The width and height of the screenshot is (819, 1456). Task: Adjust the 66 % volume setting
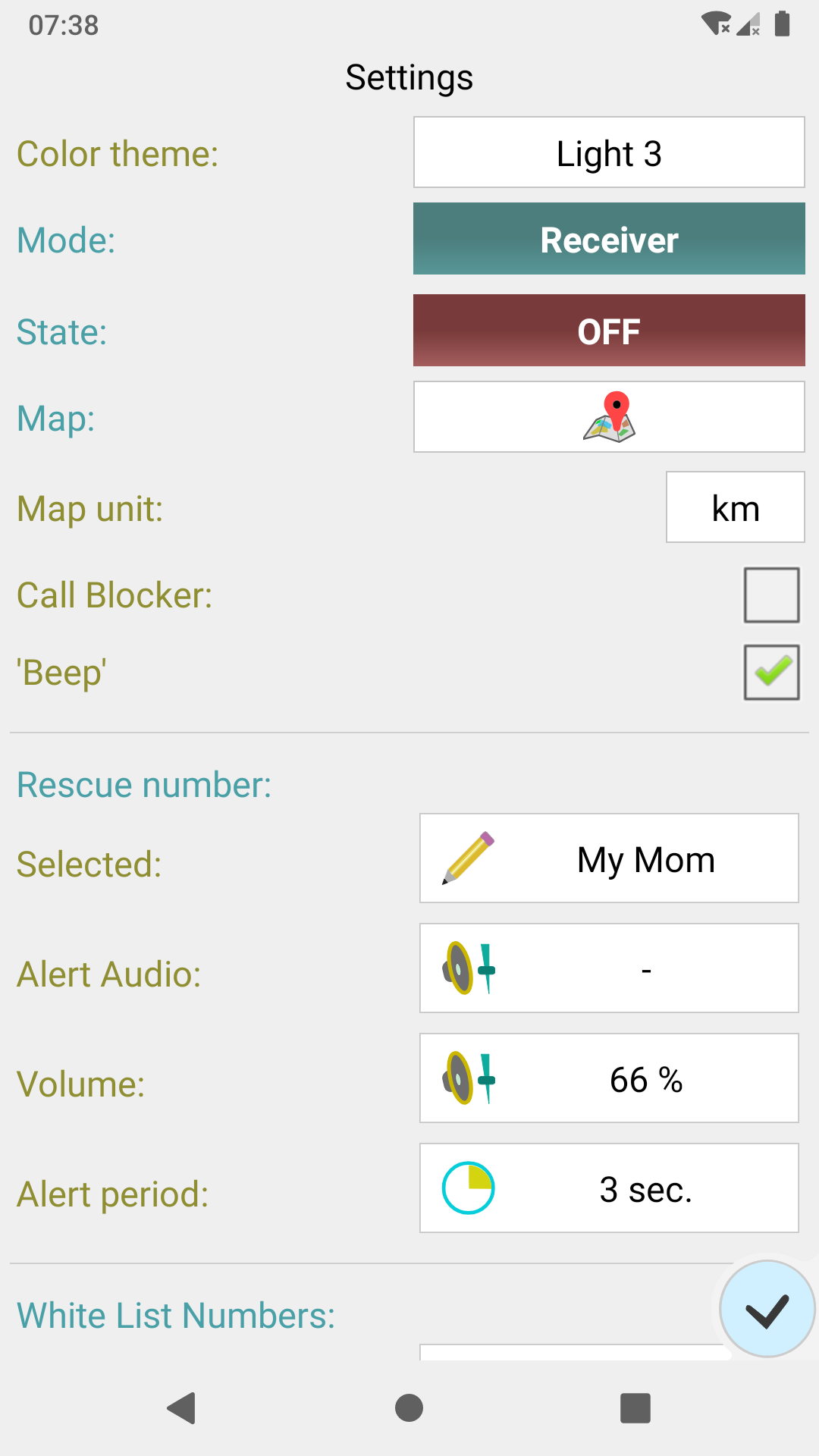click(608, 1078)
